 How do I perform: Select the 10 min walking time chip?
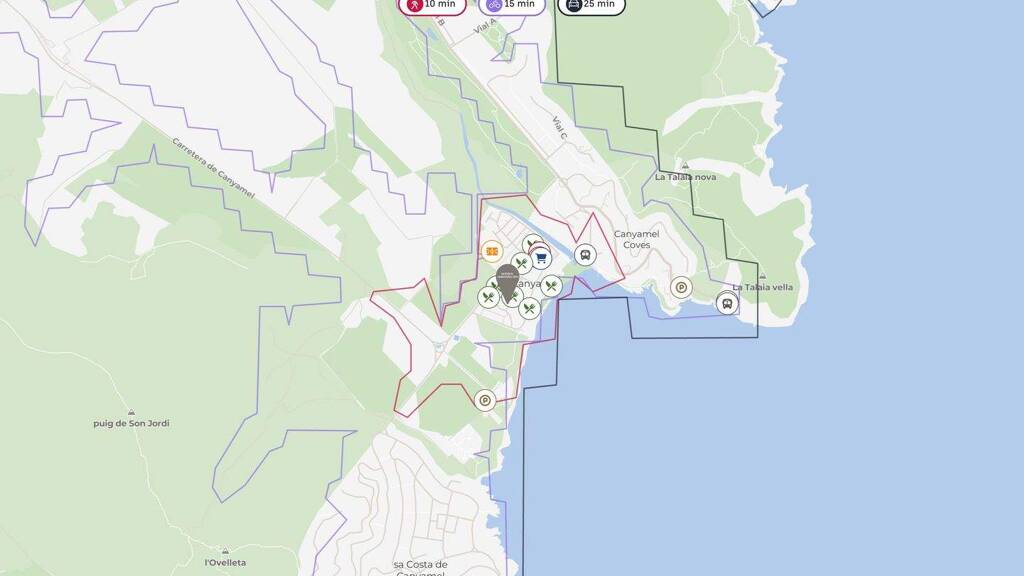pos(432,5)
